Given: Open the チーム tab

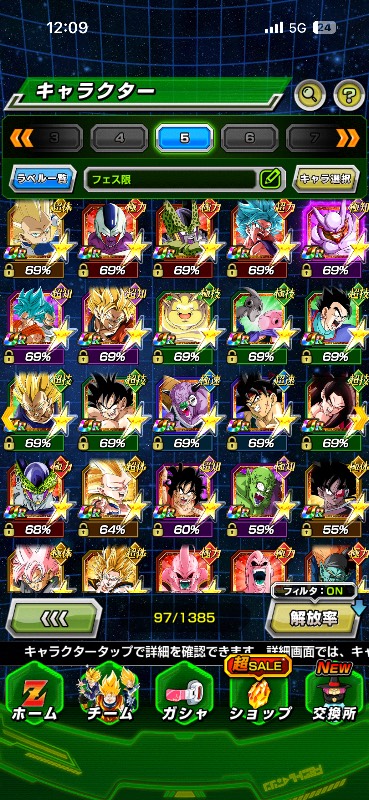Looking at the screenshot, I should (x=109, y=694).
